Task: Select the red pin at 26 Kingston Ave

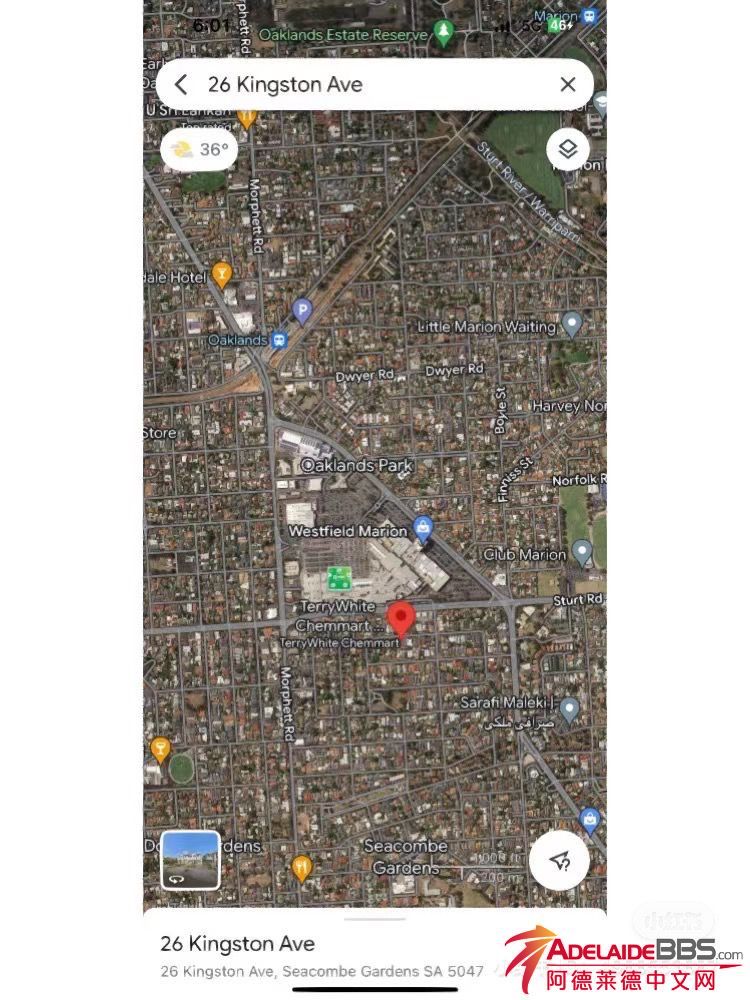Action: (x=401, y=619)
